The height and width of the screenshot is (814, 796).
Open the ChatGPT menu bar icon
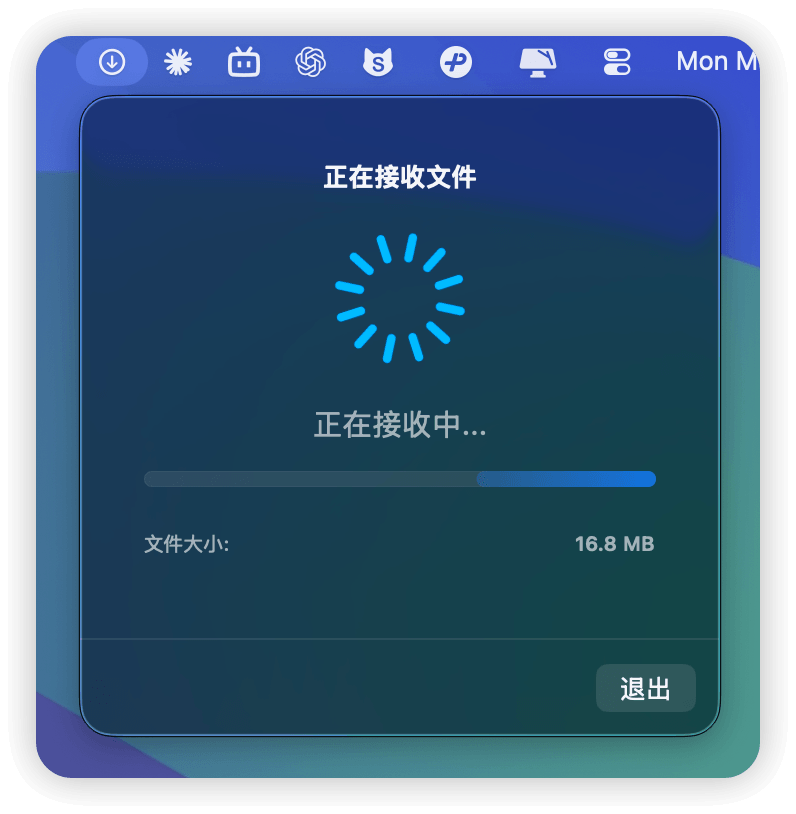[x=310, y=61]
